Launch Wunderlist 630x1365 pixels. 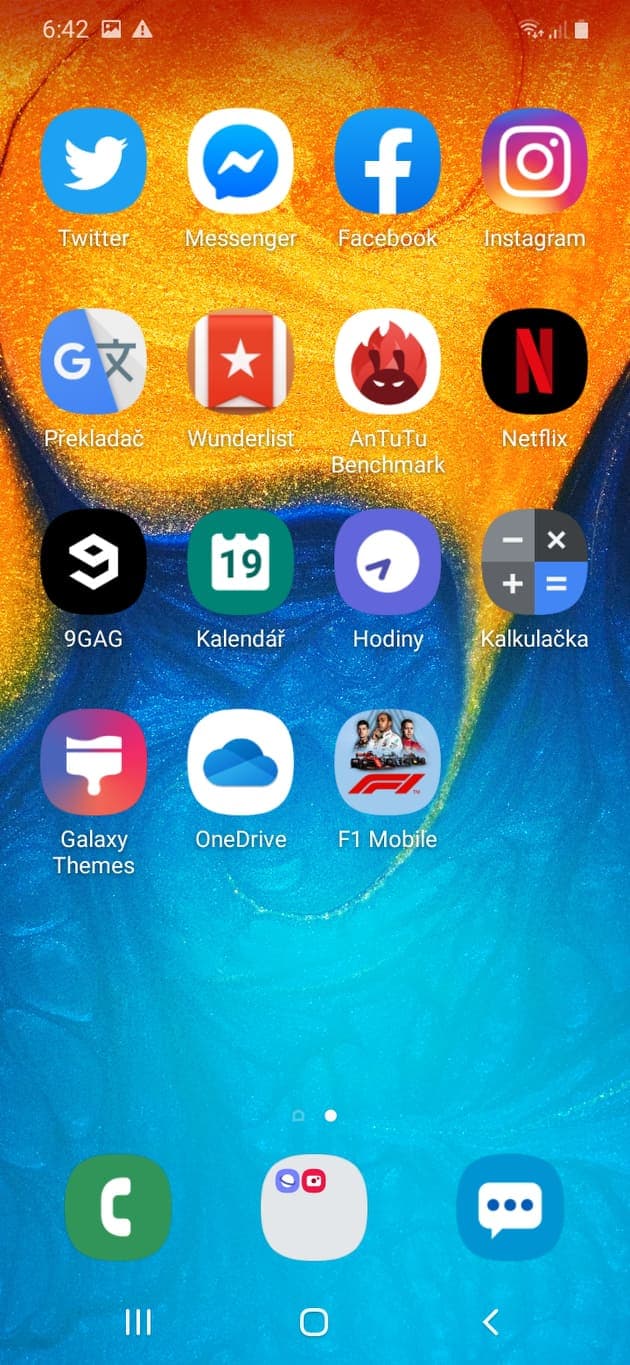pyautogui.click(x=240, y=361)
